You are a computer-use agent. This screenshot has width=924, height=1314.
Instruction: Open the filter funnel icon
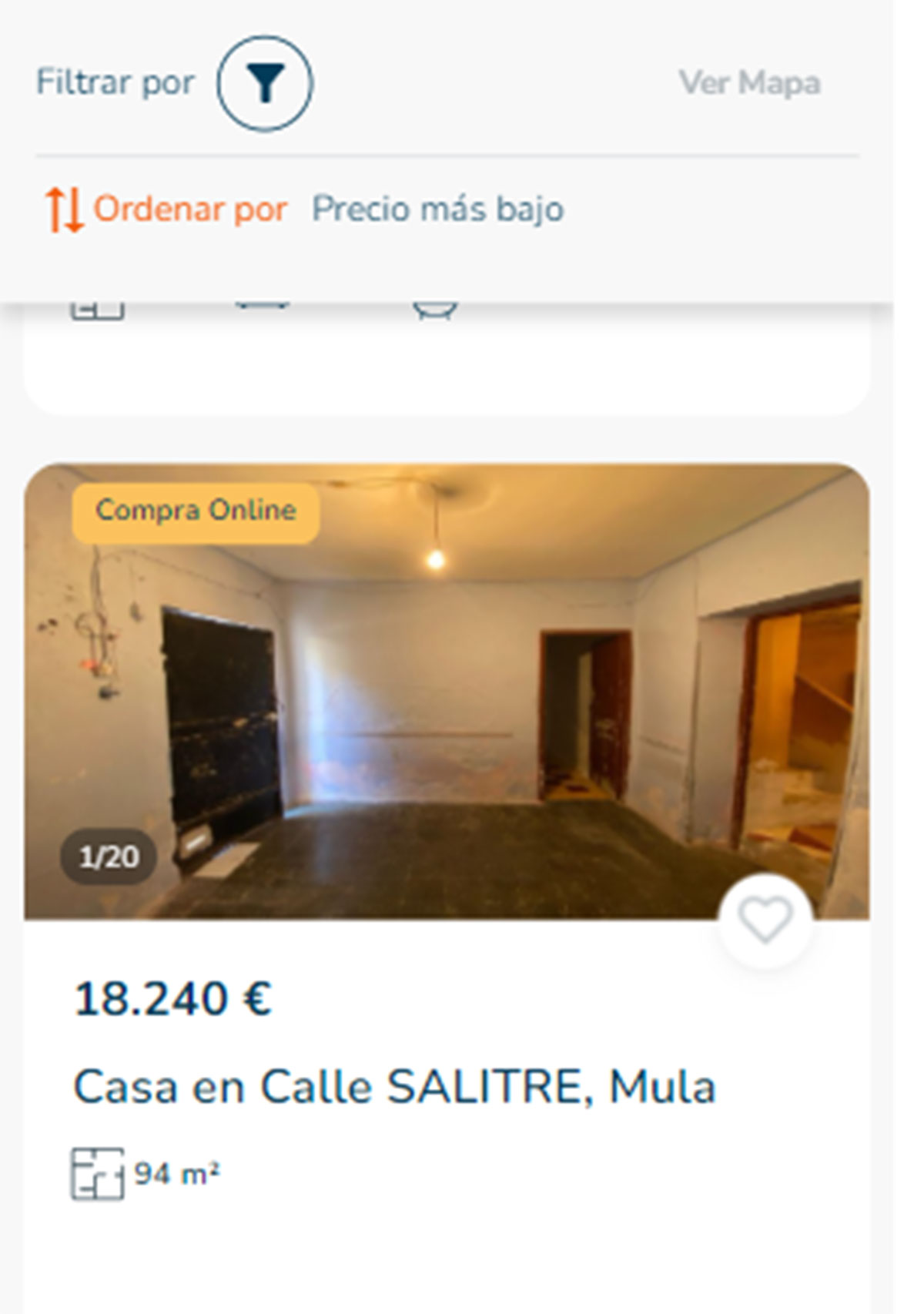click(x=264, y=83)
